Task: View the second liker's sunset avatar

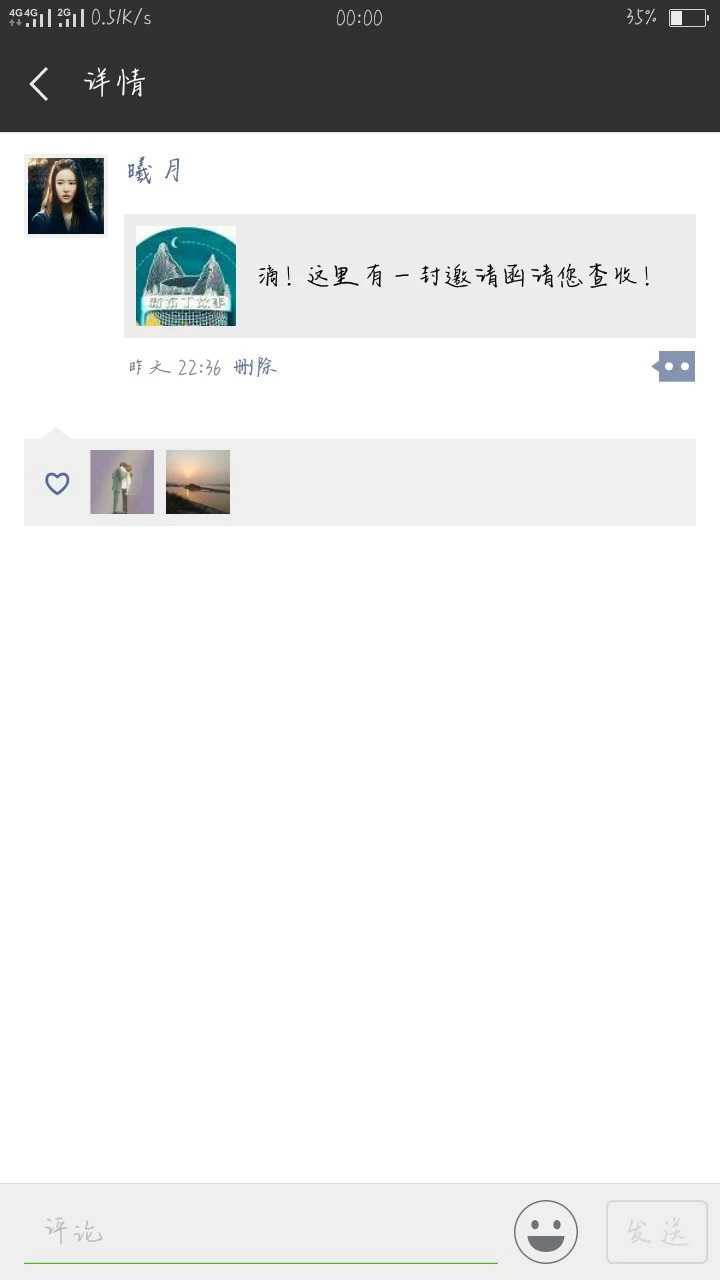Action: click(198, 482)
